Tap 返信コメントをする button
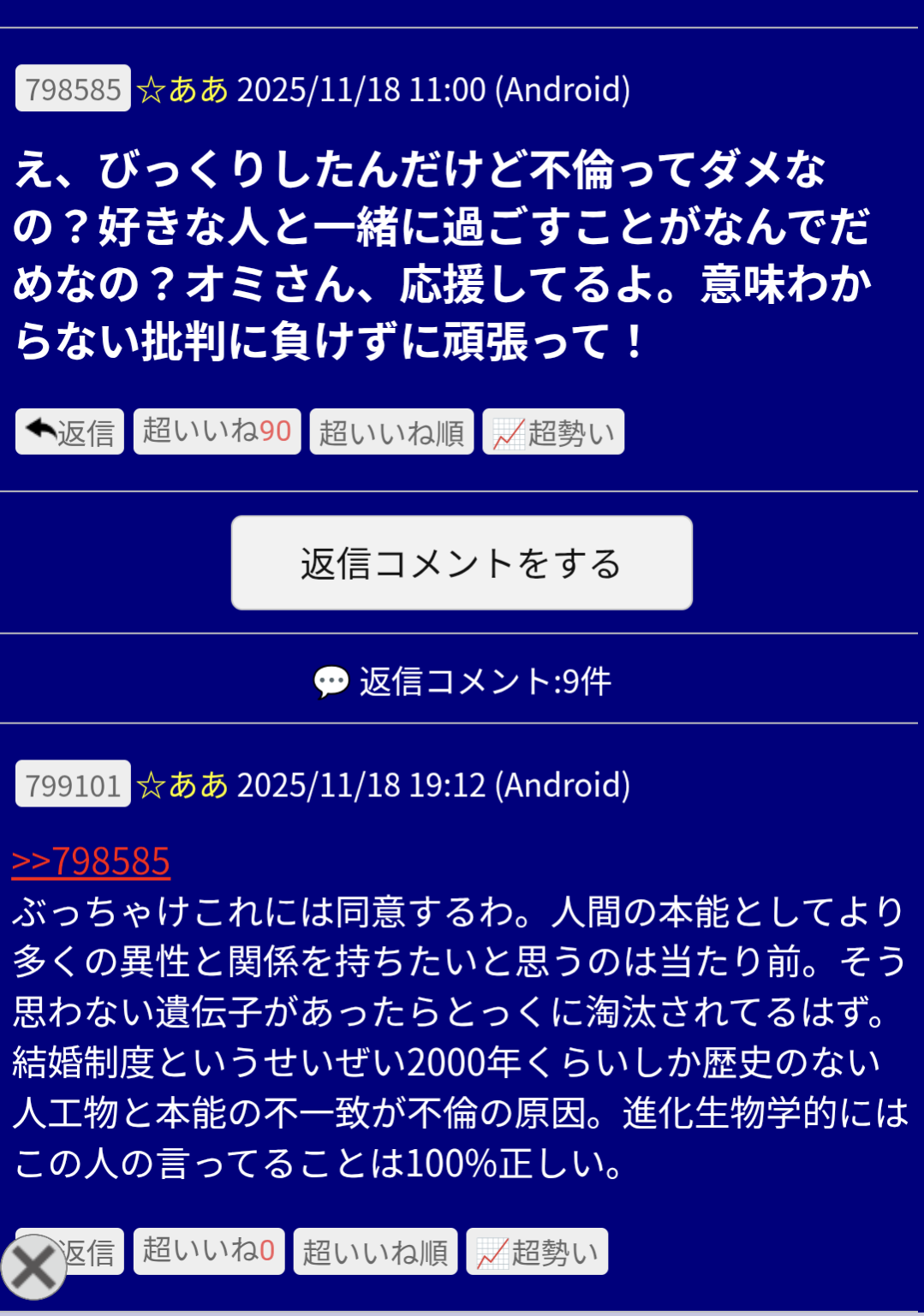This screenshot has width=924, height=1316. click(462, 563)
